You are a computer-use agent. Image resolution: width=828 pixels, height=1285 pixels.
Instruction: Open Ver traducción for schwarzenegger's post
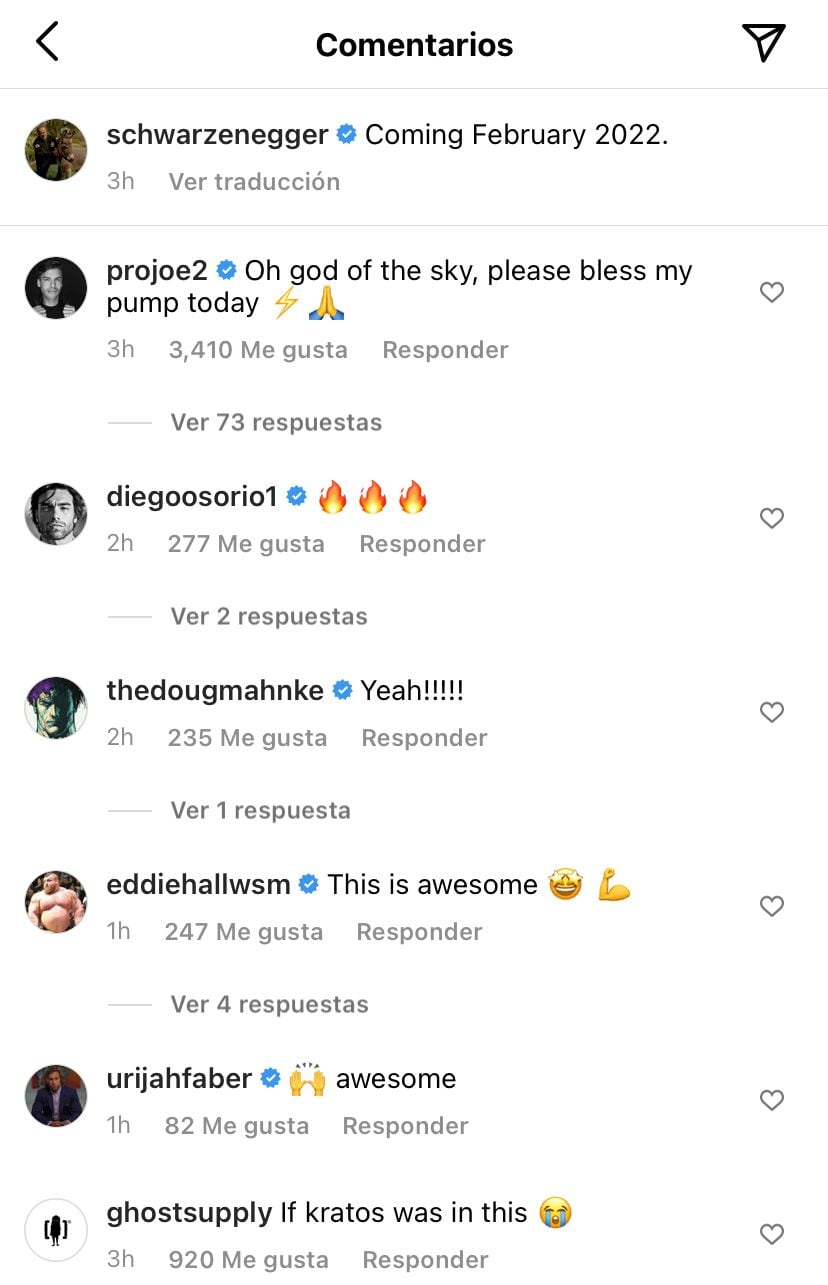(254, 181)
